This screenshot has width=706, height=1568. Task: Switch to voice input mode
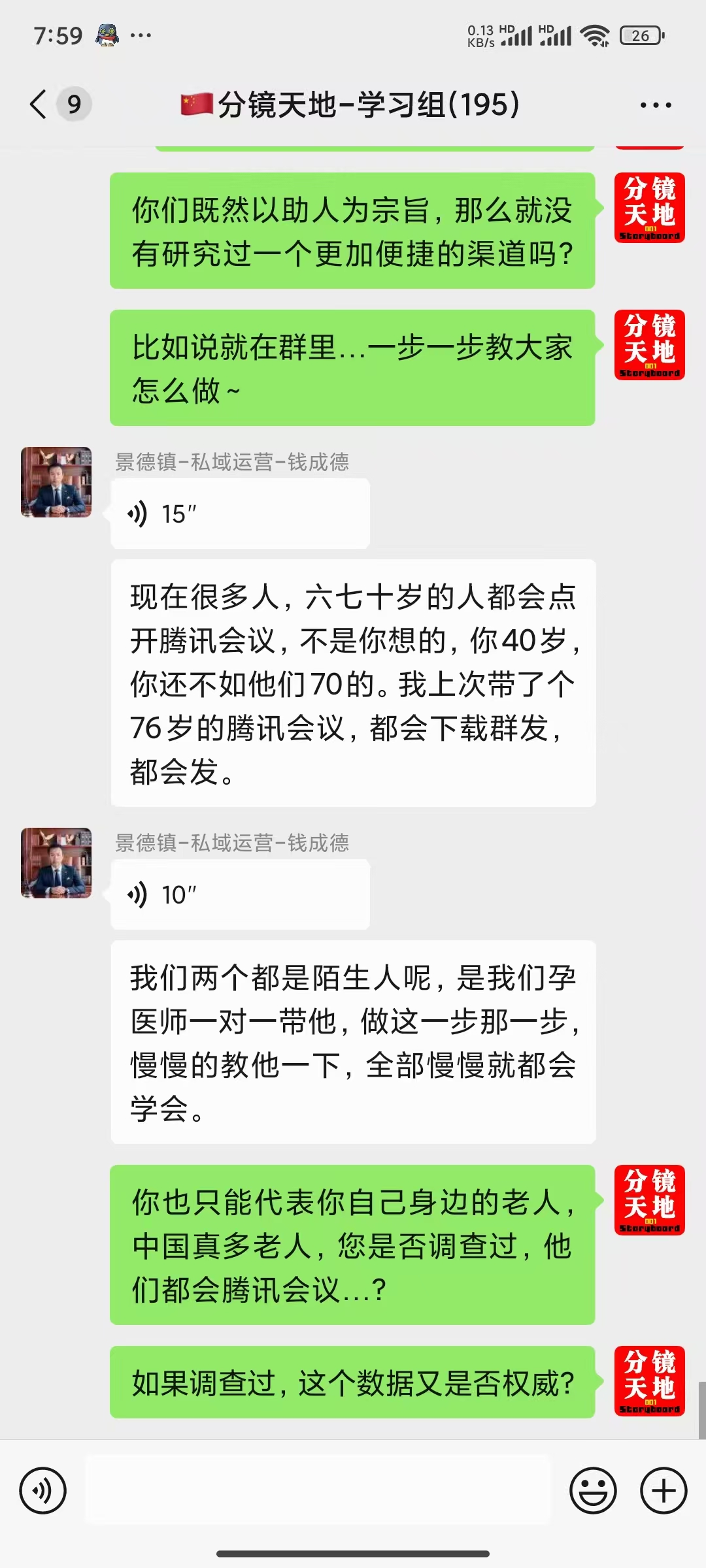[43, 1491]
